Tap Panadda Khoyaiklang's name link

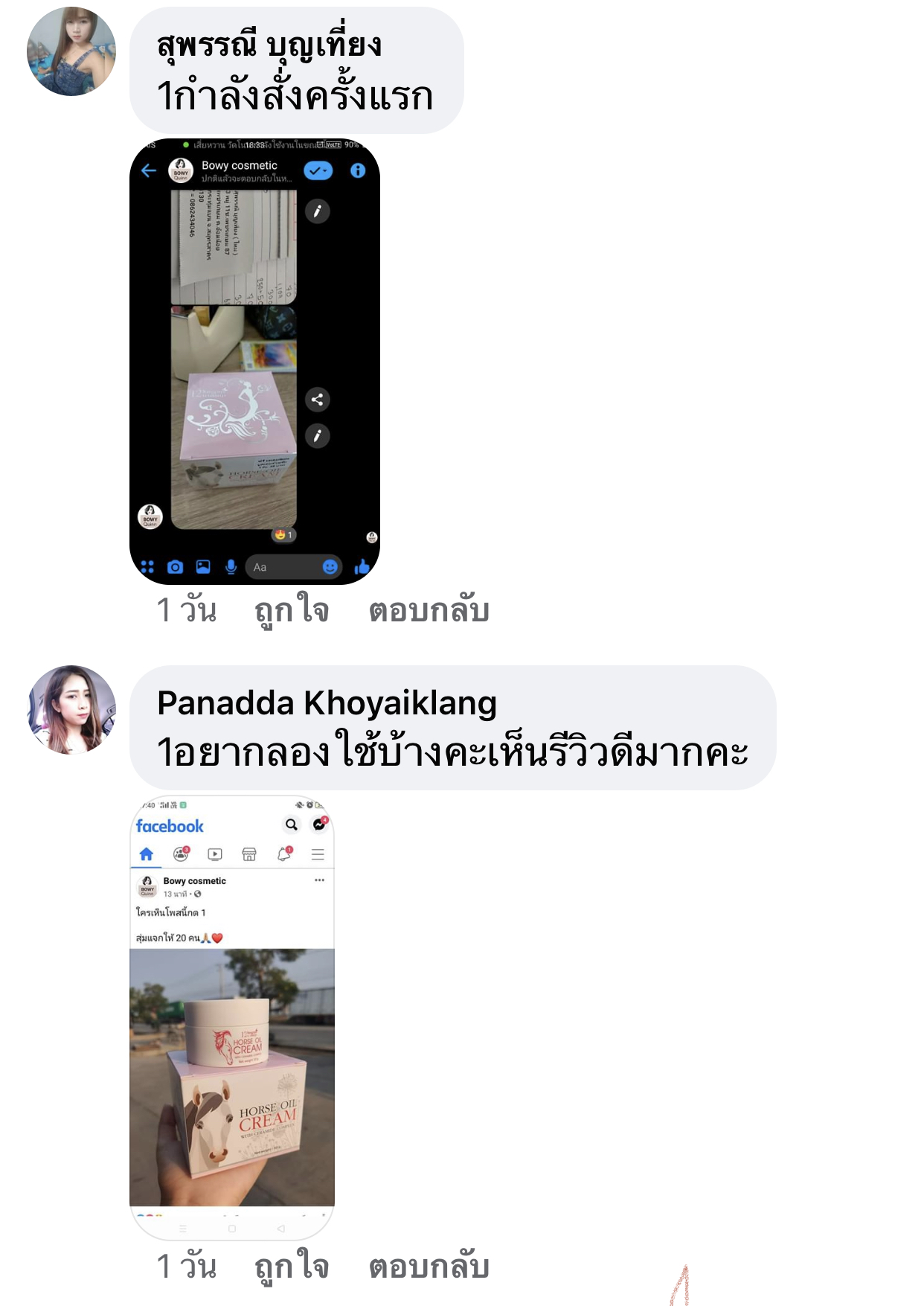coord(327,703)
